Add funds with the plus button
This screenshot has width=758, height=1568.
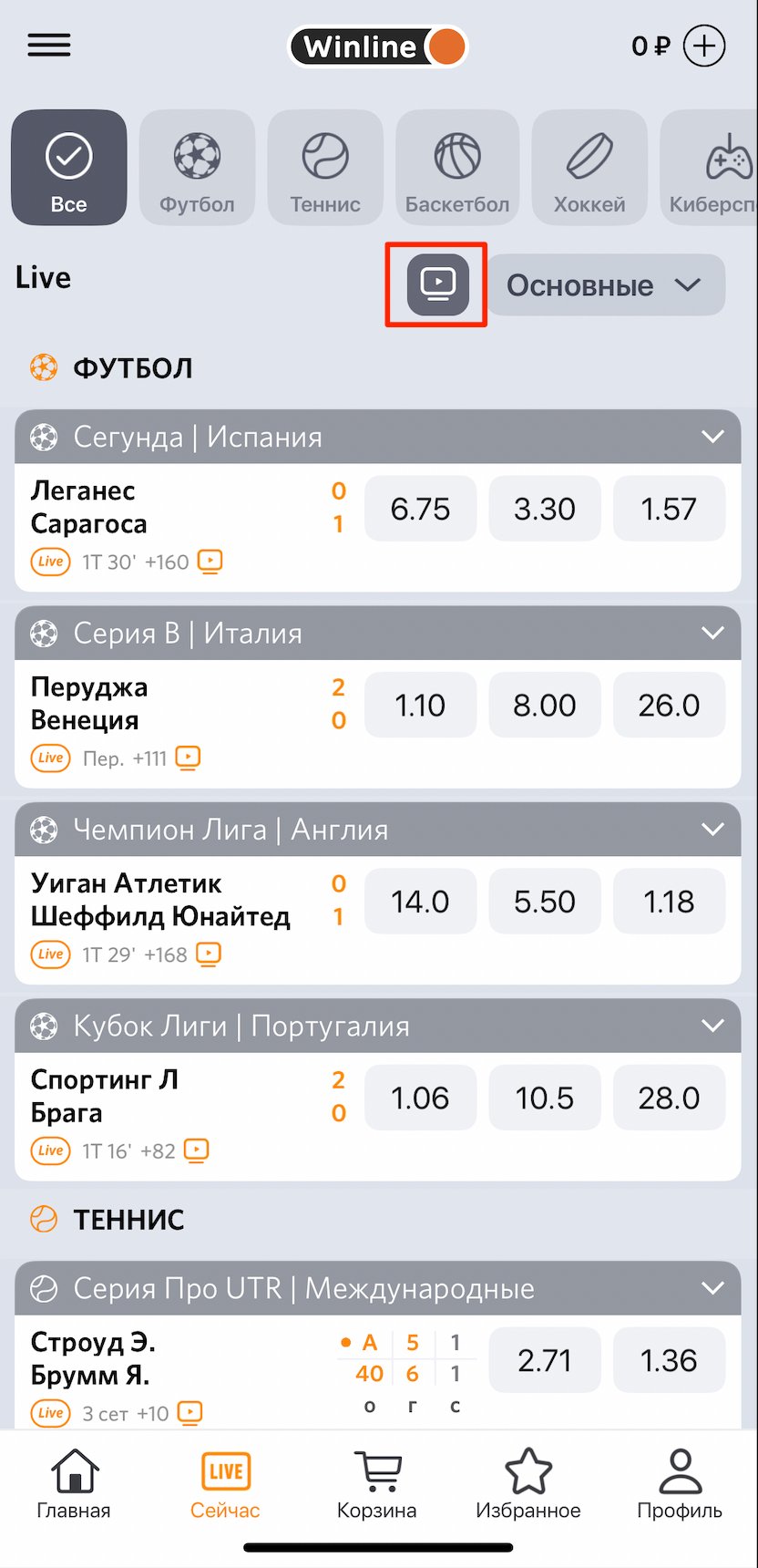704,46
